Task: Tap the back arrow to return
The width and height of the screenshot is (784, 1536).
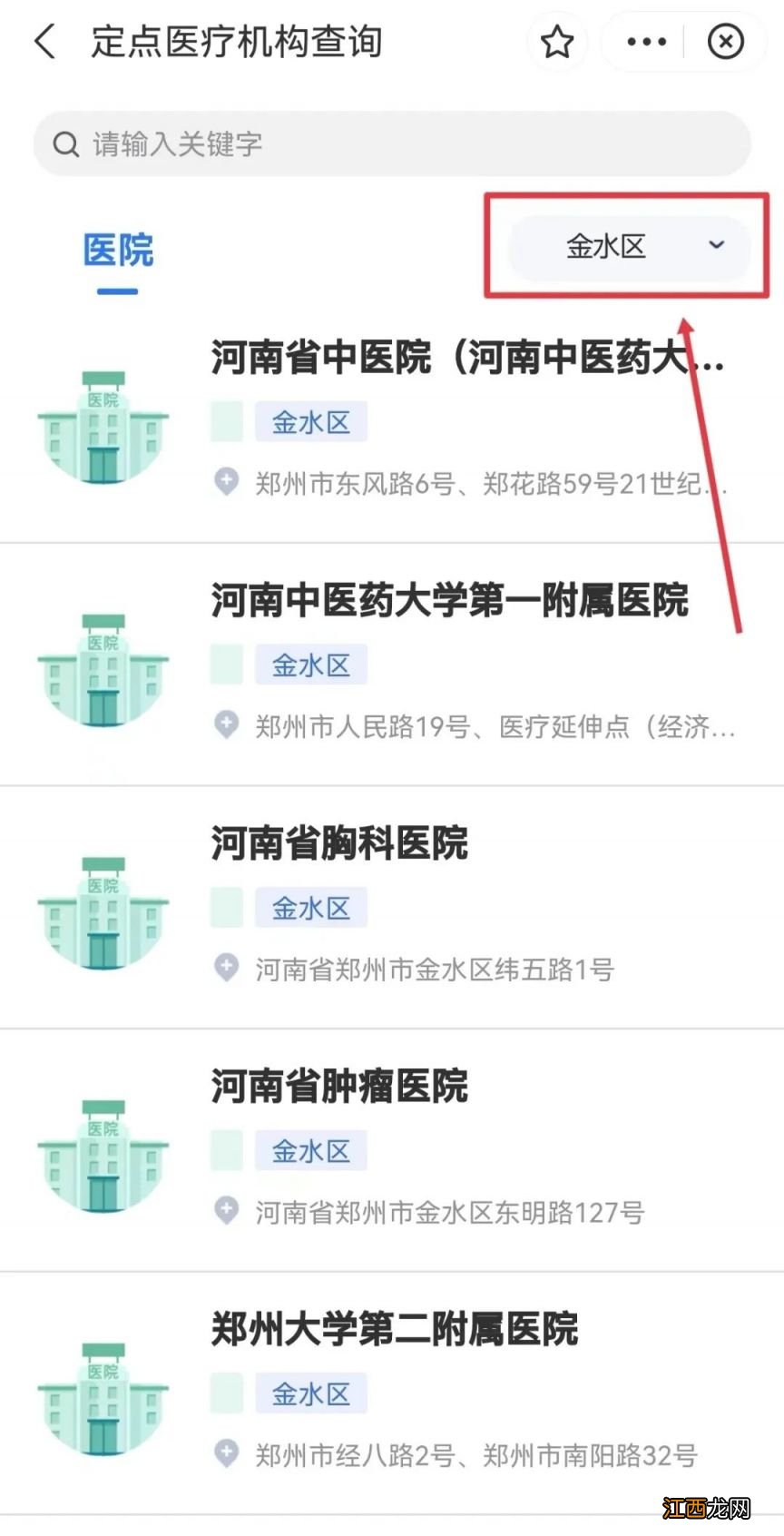Action: (x=46, y=41)
